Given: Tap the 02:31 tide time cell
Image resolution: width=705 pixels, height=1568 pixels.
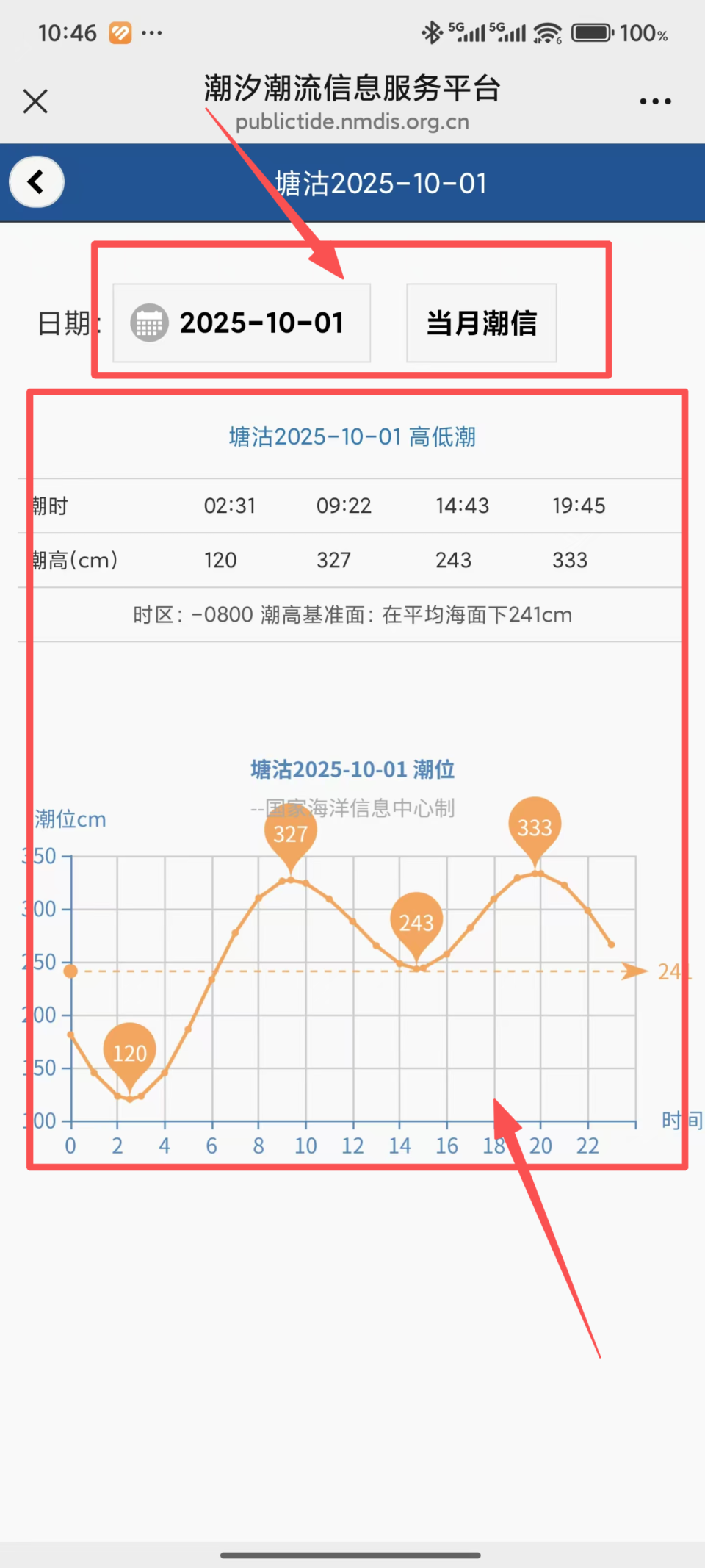Looking at the screenshot, I should click(x=229, y=506).
